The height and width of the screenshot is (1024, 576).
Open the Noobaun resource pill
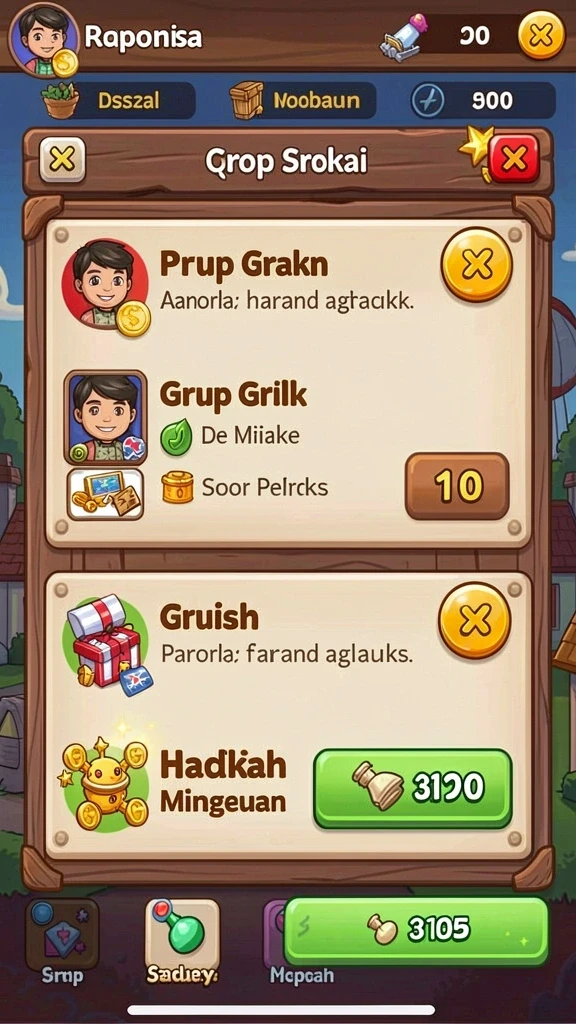[x=303, y=100]
